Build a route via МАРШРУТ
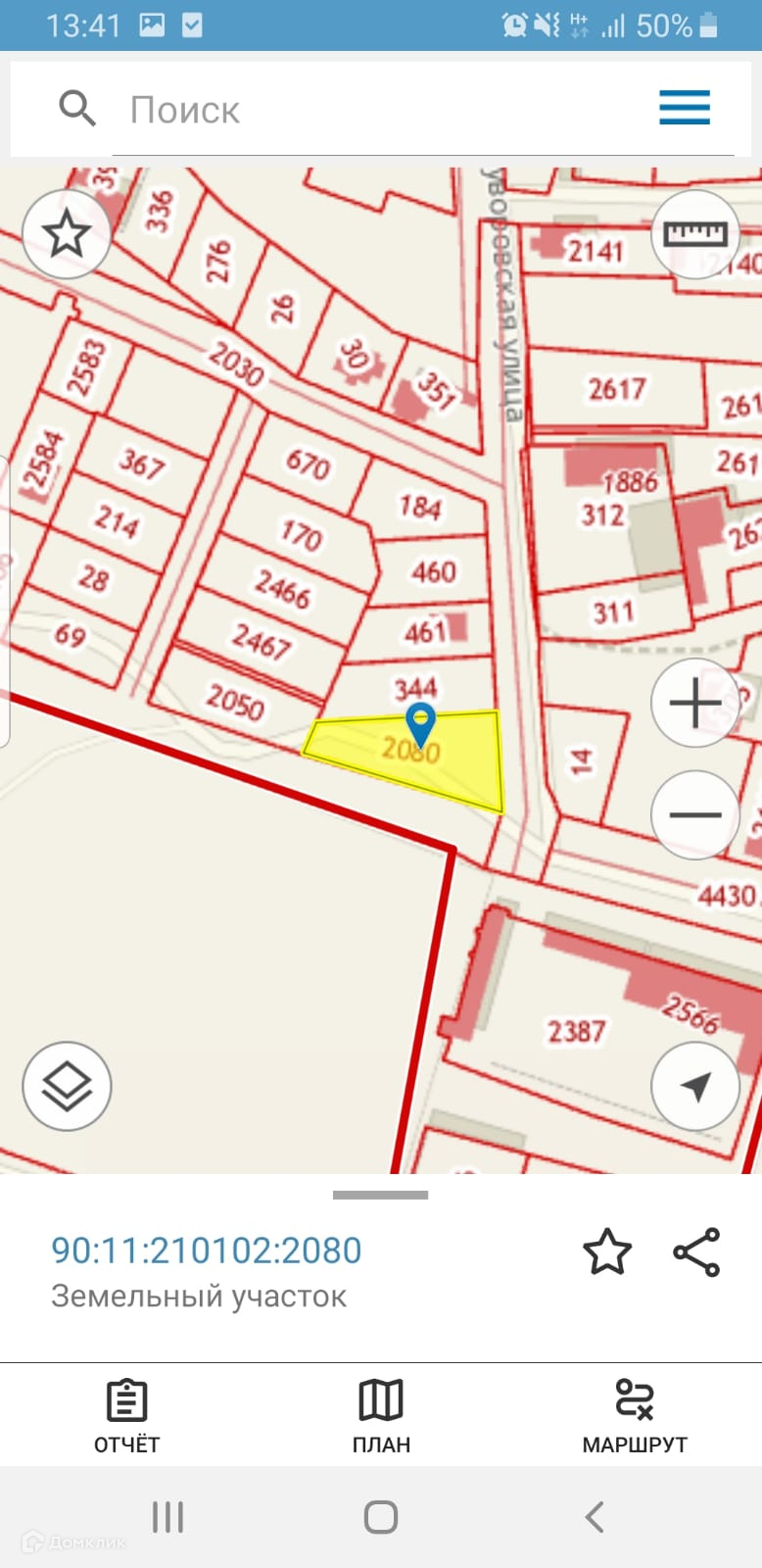The width and height of the screenshot is (762, 1568). point(635,1415)
